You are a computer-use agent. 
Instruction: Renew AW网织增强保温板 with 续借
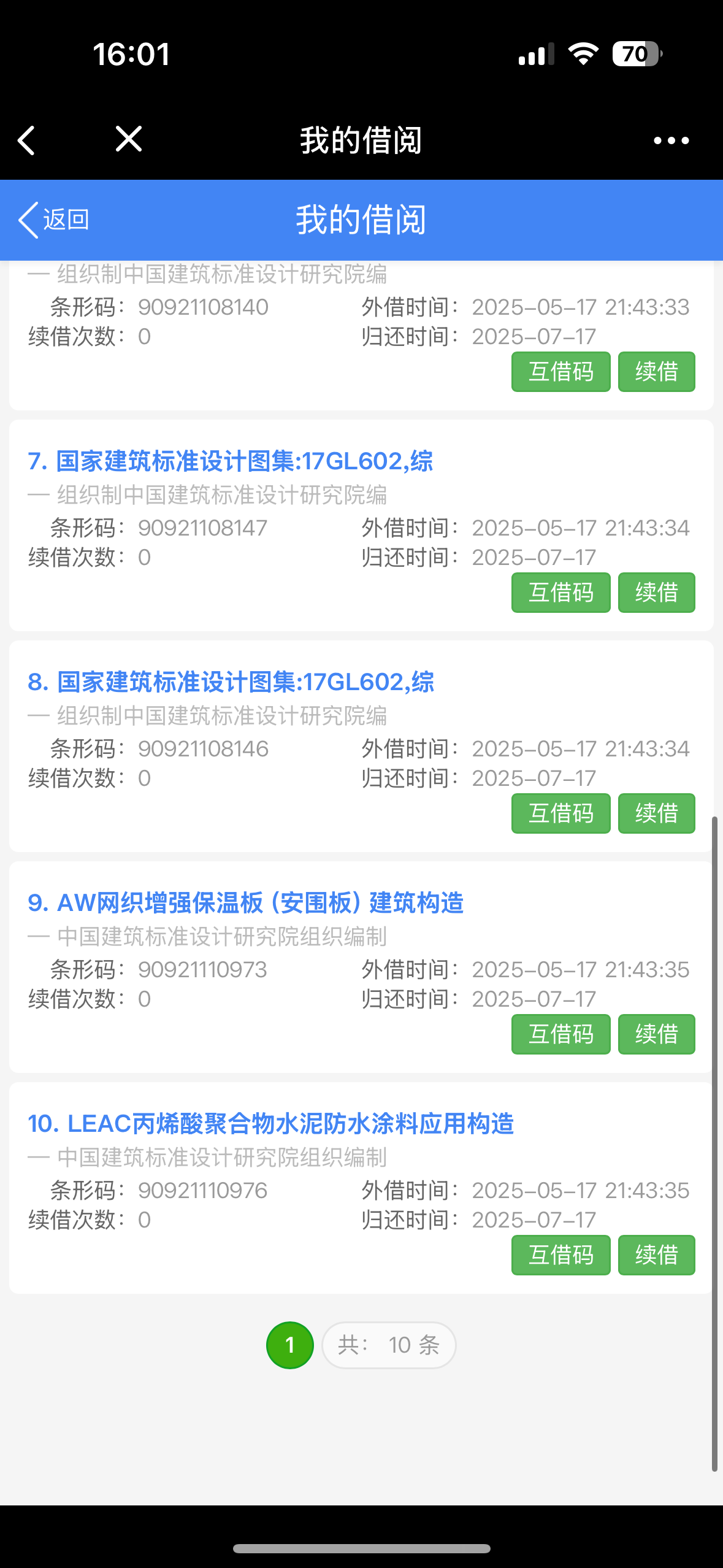click(656, 1034)
